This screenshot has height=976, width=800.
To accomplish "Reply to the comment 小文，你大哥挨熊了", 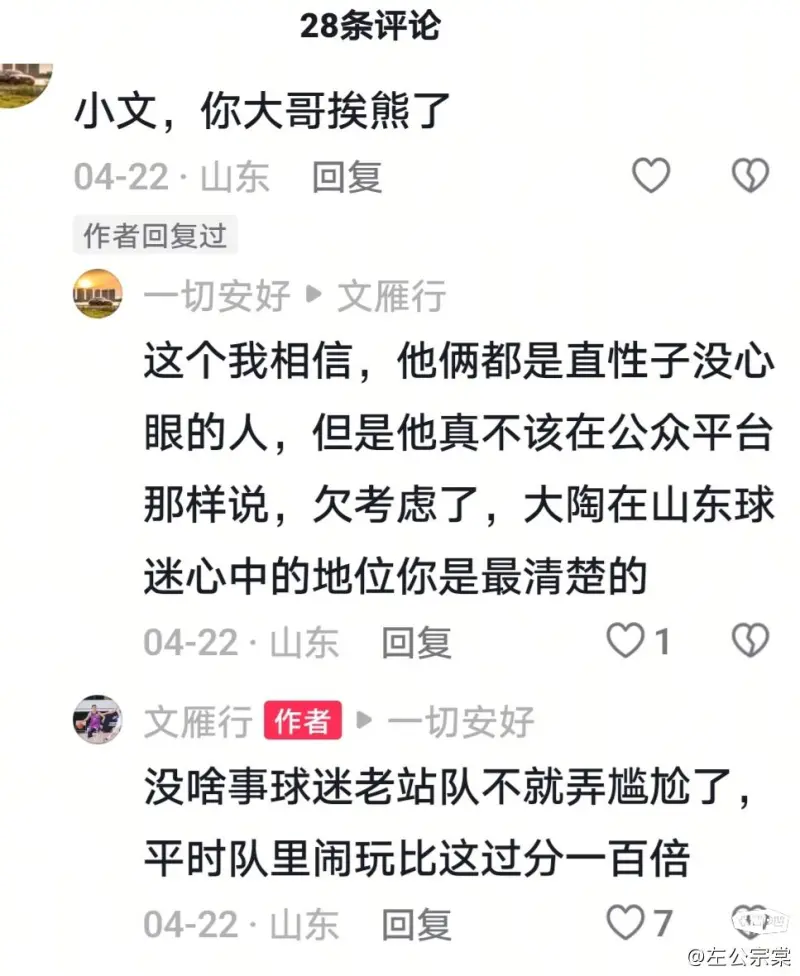I will tap(347, 177).
